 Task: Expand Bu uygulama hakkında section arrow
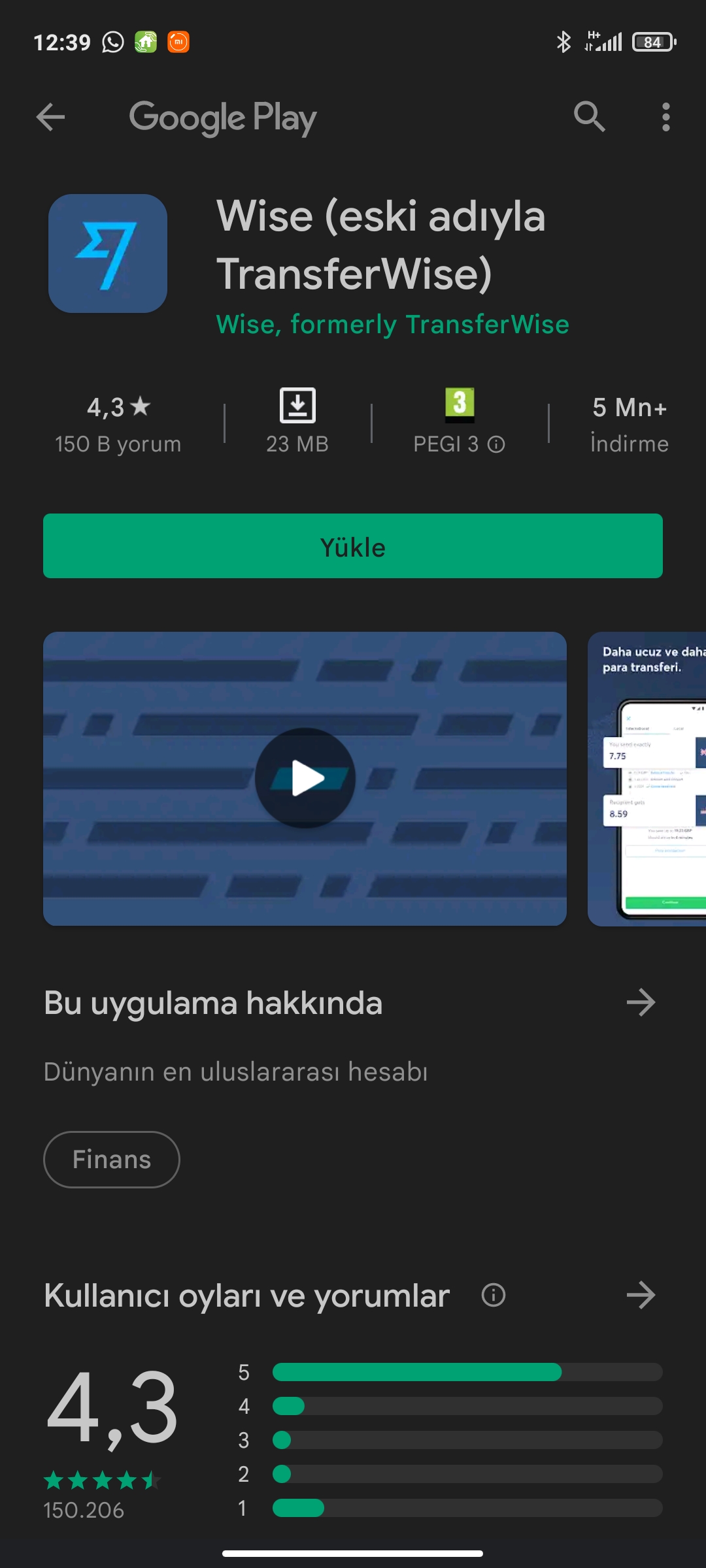coord(641,1003)
